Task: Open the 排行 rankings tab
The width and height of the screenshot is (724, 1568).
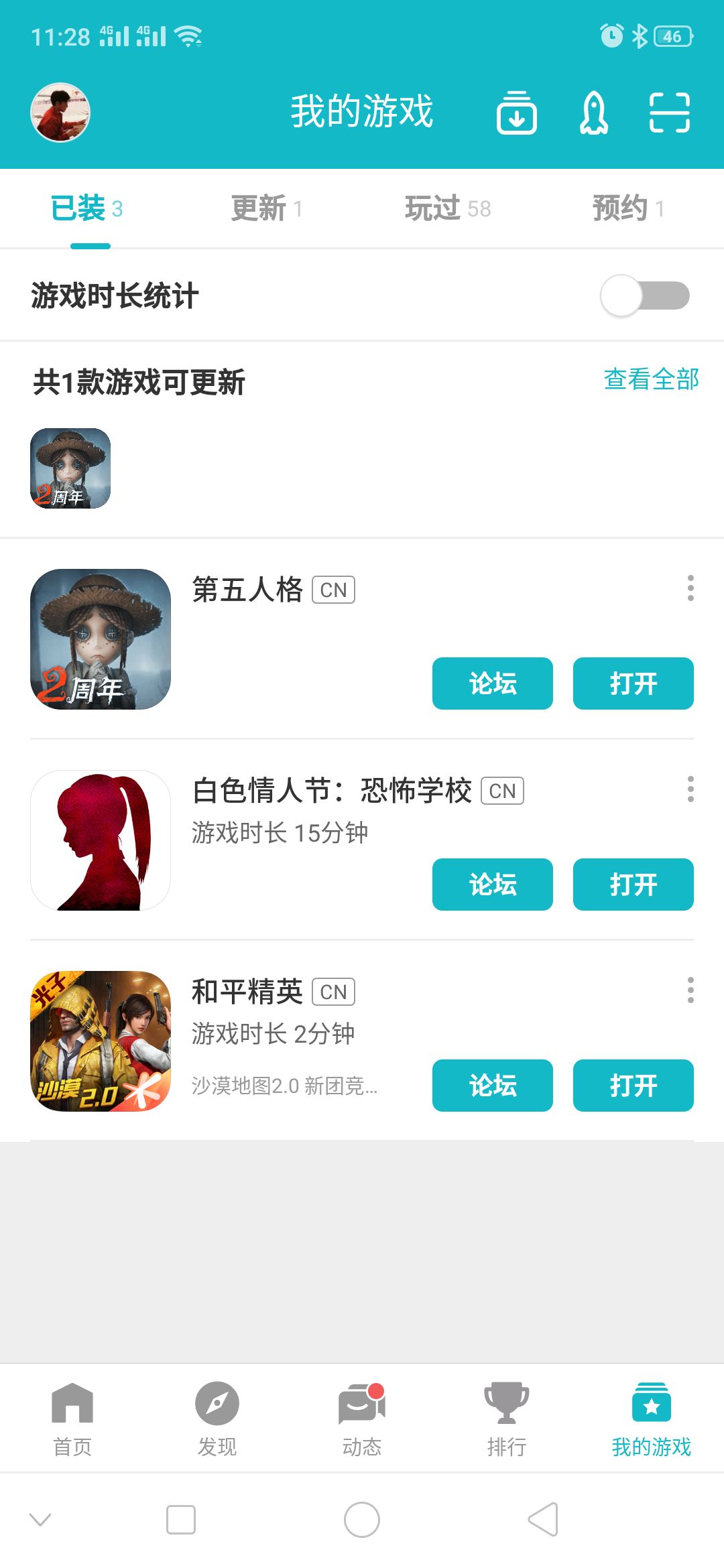Action: click(507, 1419)
